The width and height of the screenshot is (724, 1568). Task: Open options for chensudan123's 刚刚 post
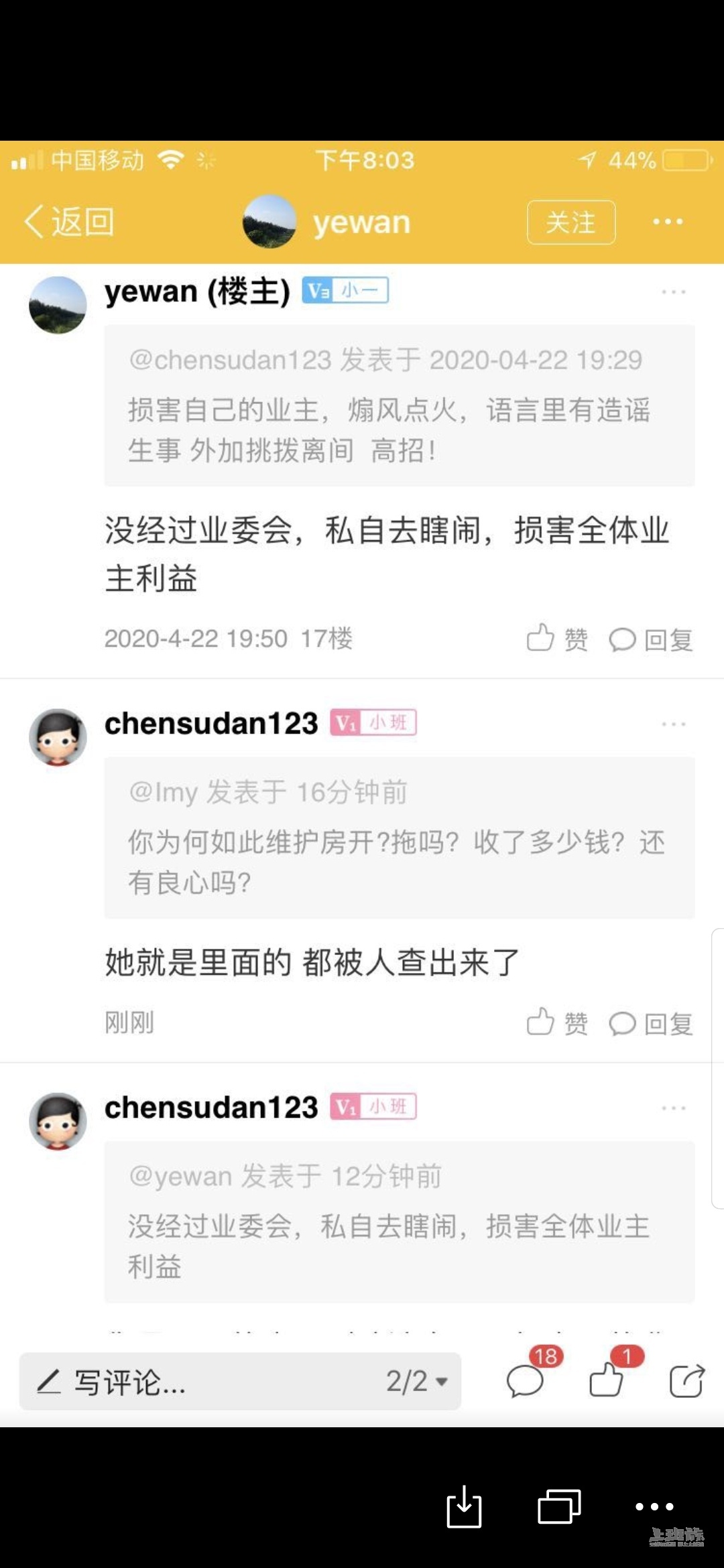click(x=673, y=724)
